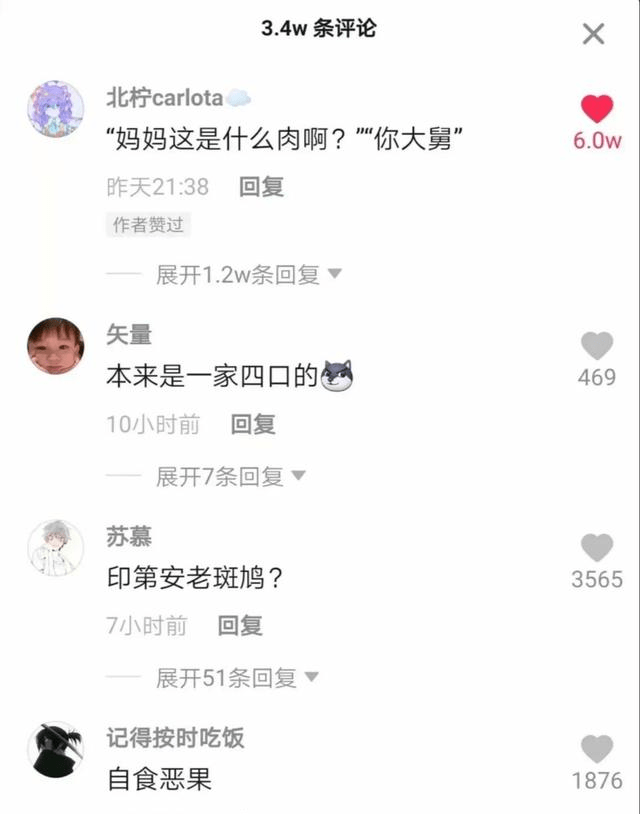Like 矢量's comment
The height and width of the screenshot is (814, 640).
point(597,346)
